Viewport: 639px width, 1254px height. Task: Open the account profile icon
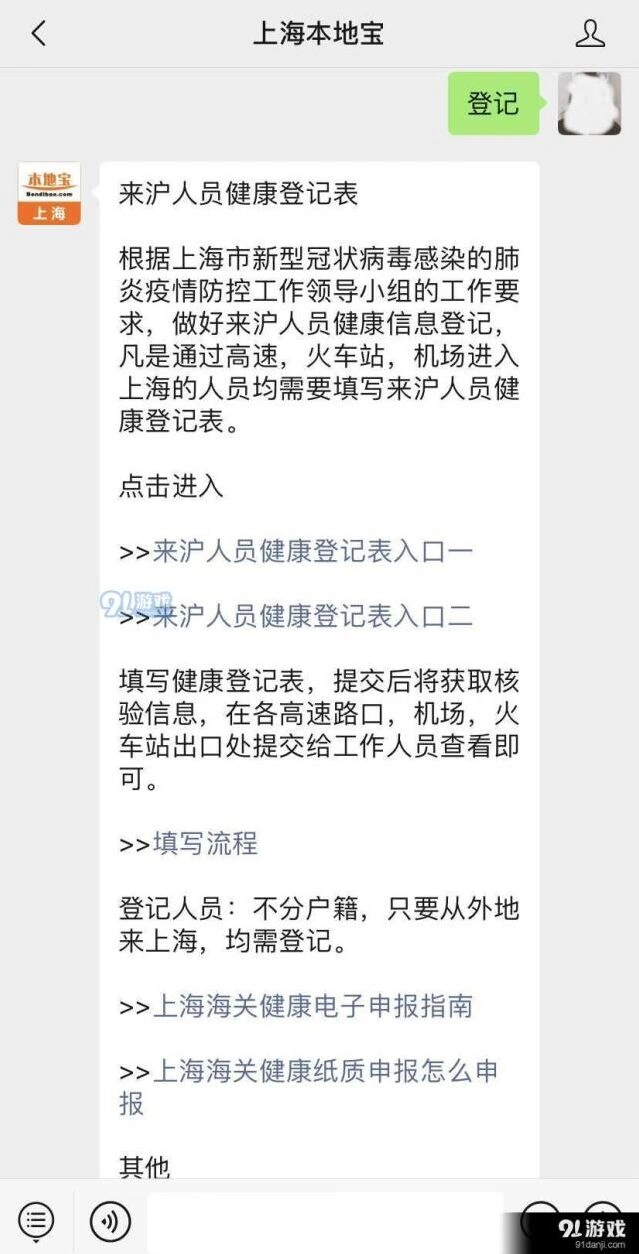[x=590, y=34]
